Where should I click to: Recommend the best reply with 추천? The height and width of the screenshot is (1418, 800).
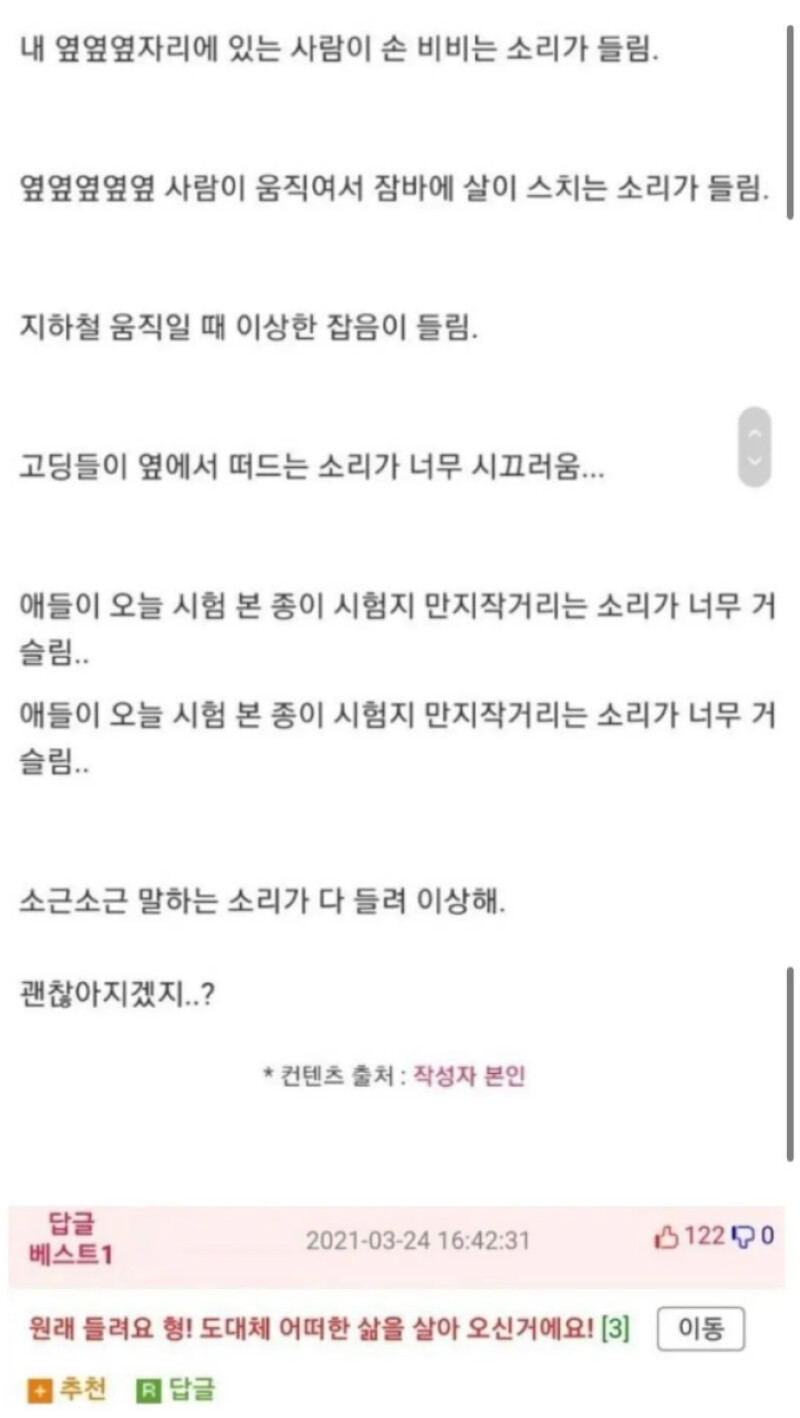pos(68,1390)
